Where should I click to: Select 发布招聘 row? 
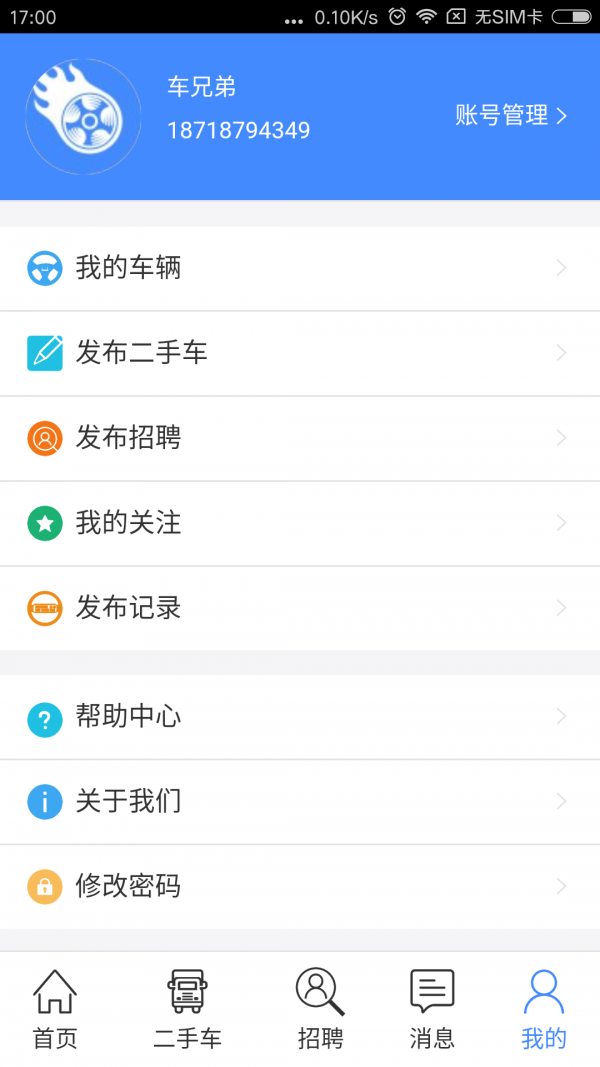[x=300, y=438]
